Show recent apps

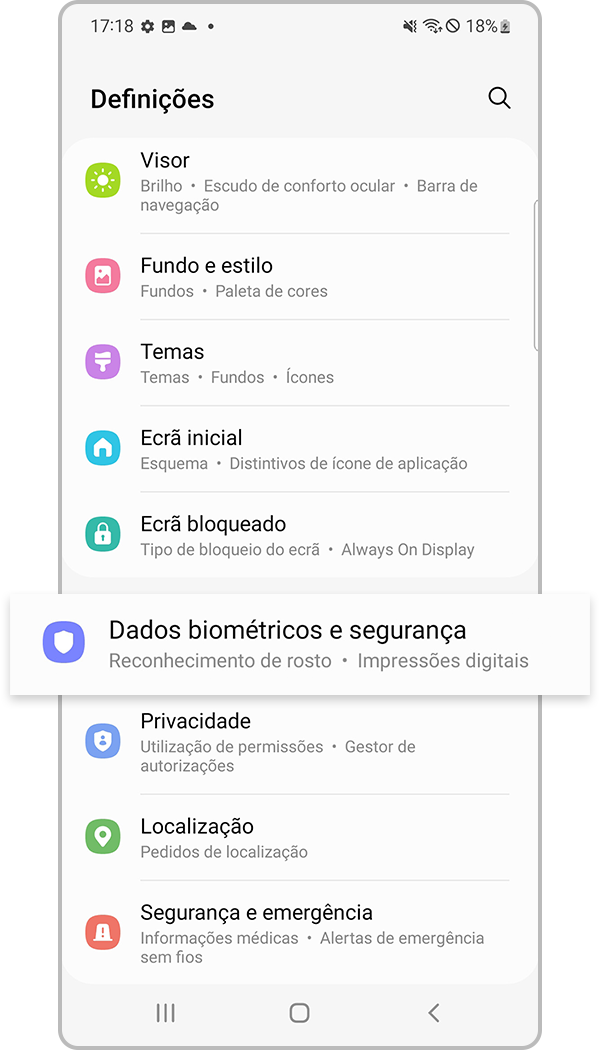point(166,1013)
